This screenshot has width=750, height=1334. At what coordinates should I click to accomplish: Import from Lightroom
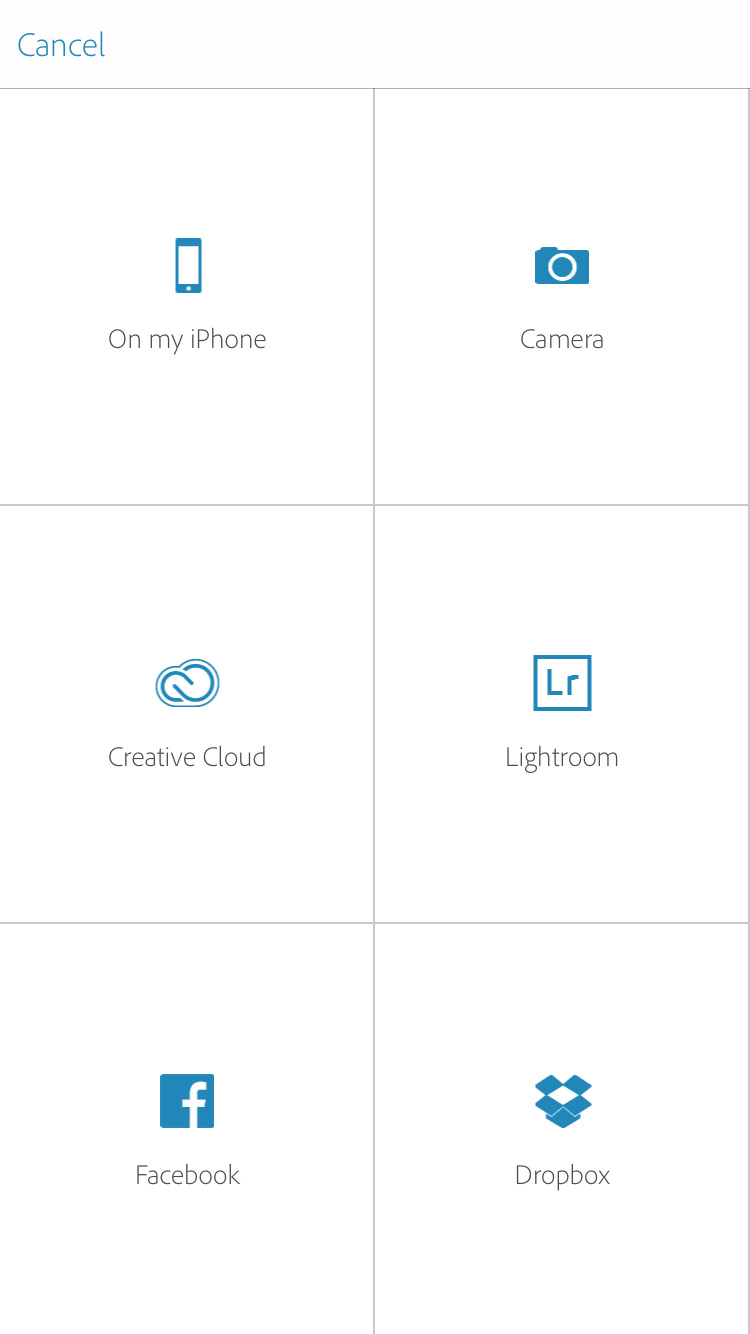click(562, 714)
